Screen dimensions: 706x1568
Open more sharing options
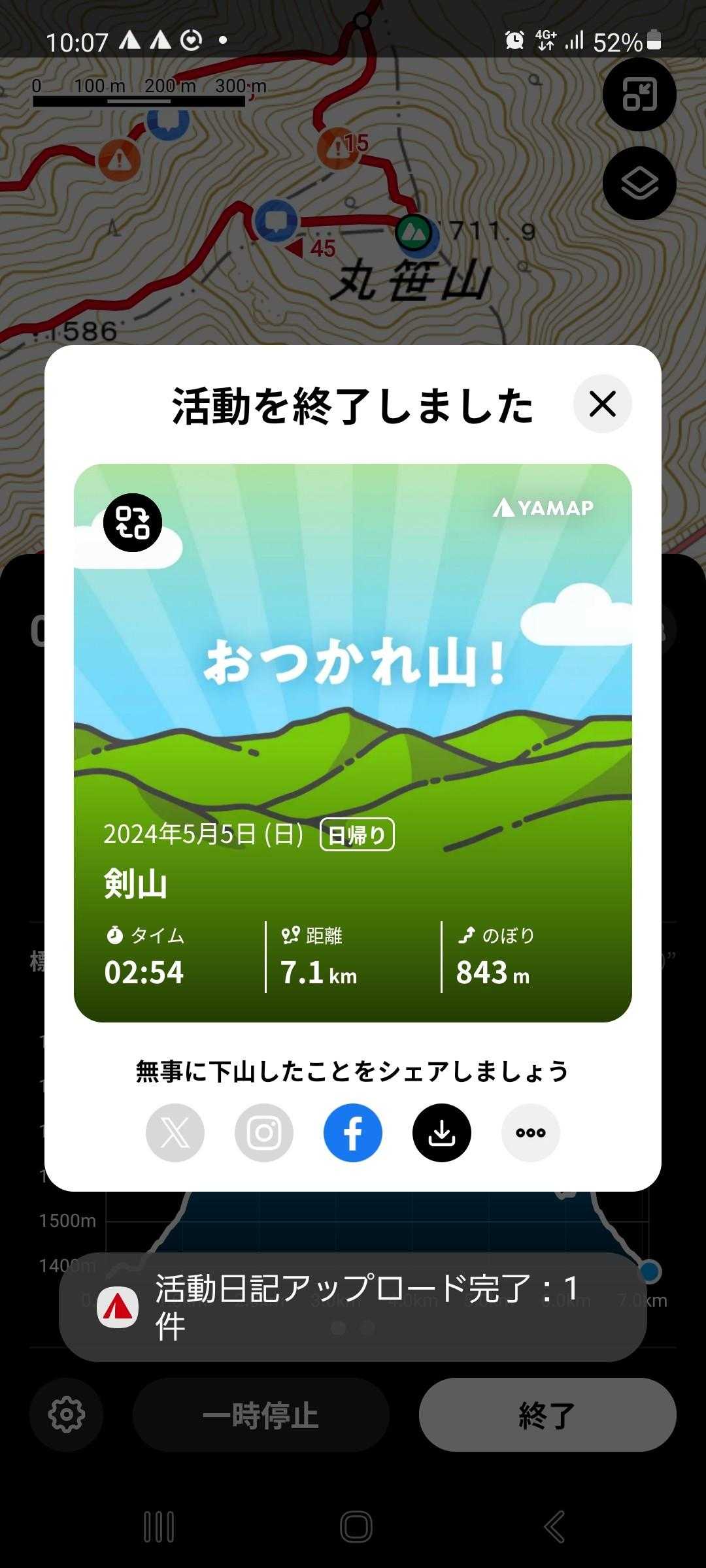point(531,1133)
